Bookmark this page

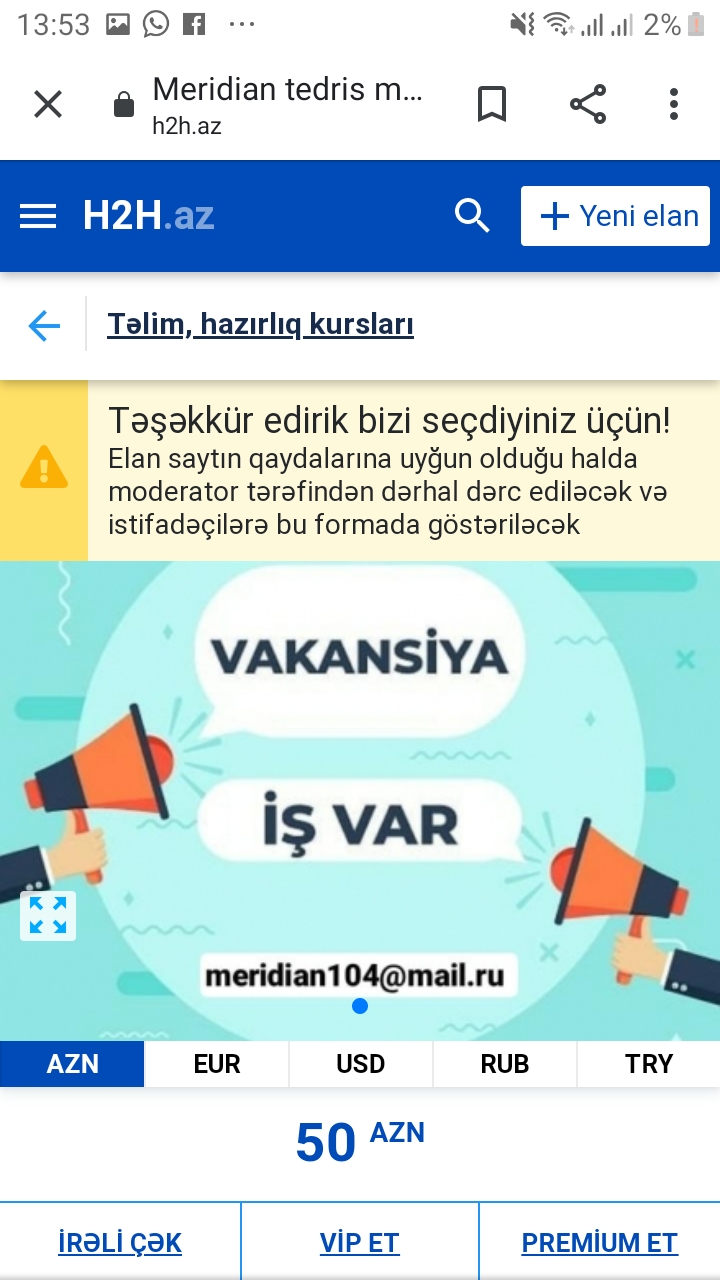(491, 104)
